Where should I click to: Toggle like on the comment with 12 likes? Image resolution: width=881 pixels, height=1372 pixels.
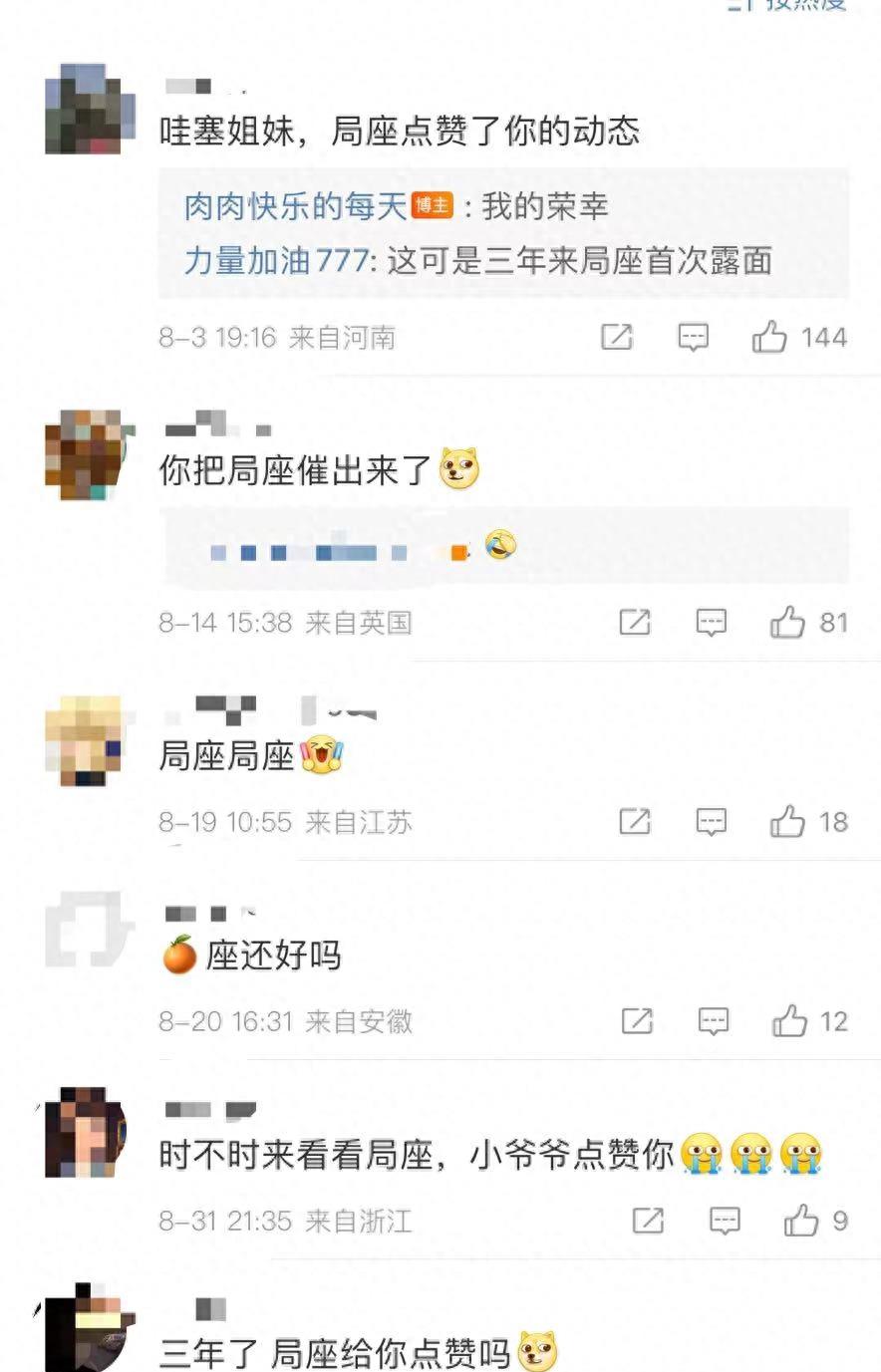click(x=789, y=1021)
